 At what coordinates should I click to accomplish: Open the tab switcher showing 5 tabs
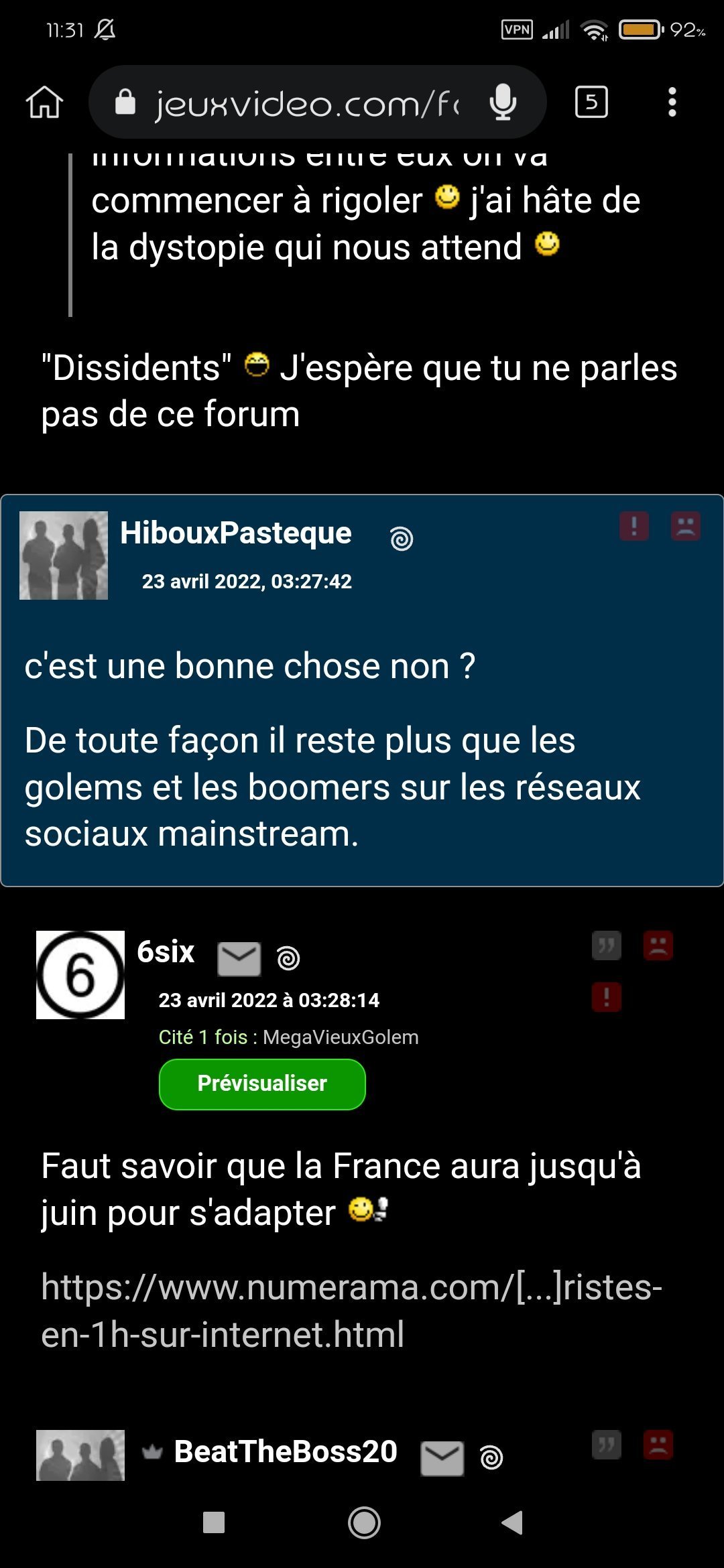(x=591, y=103)
